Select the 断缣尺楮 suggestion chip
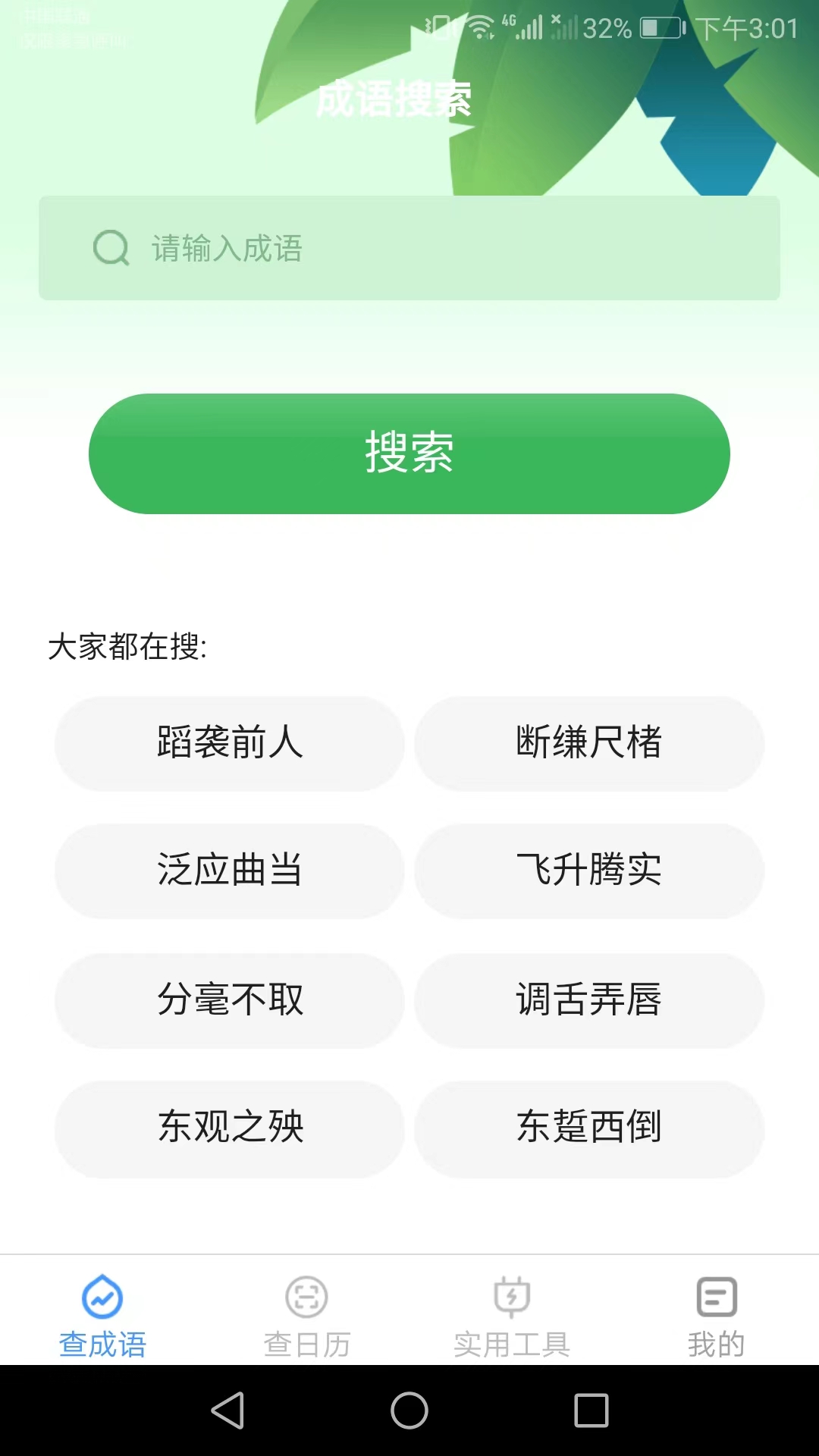The image size is (819, 1456). click(x=589, y=743)
